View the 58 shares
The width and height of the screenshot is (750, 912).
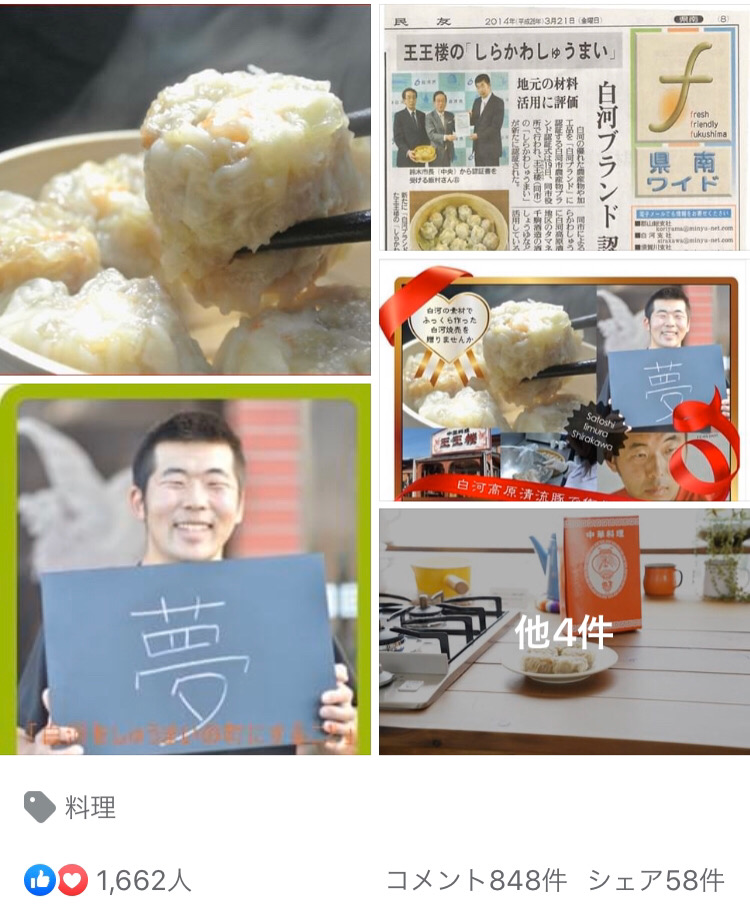(656, 880)
